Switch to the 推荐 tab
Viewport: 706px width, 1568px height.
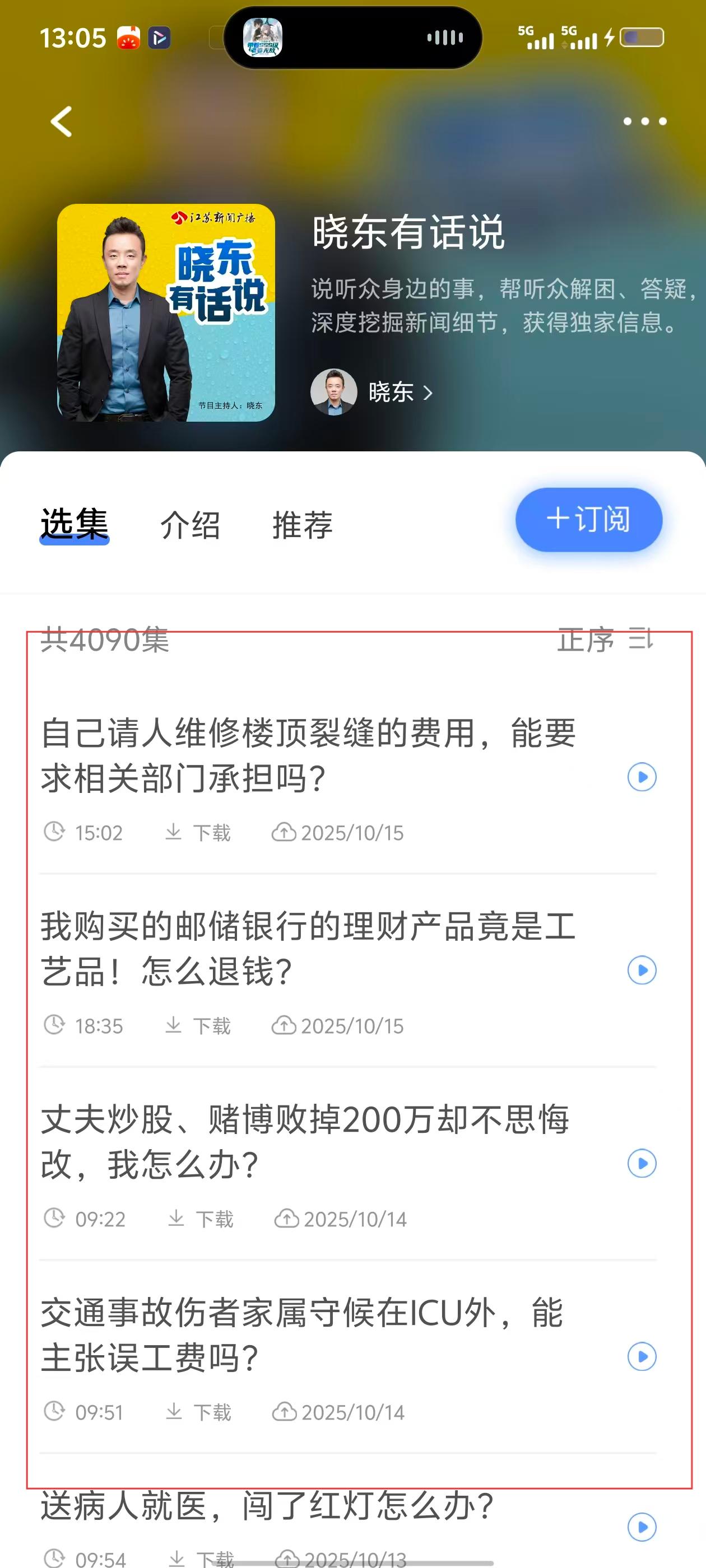coord(302,525)
